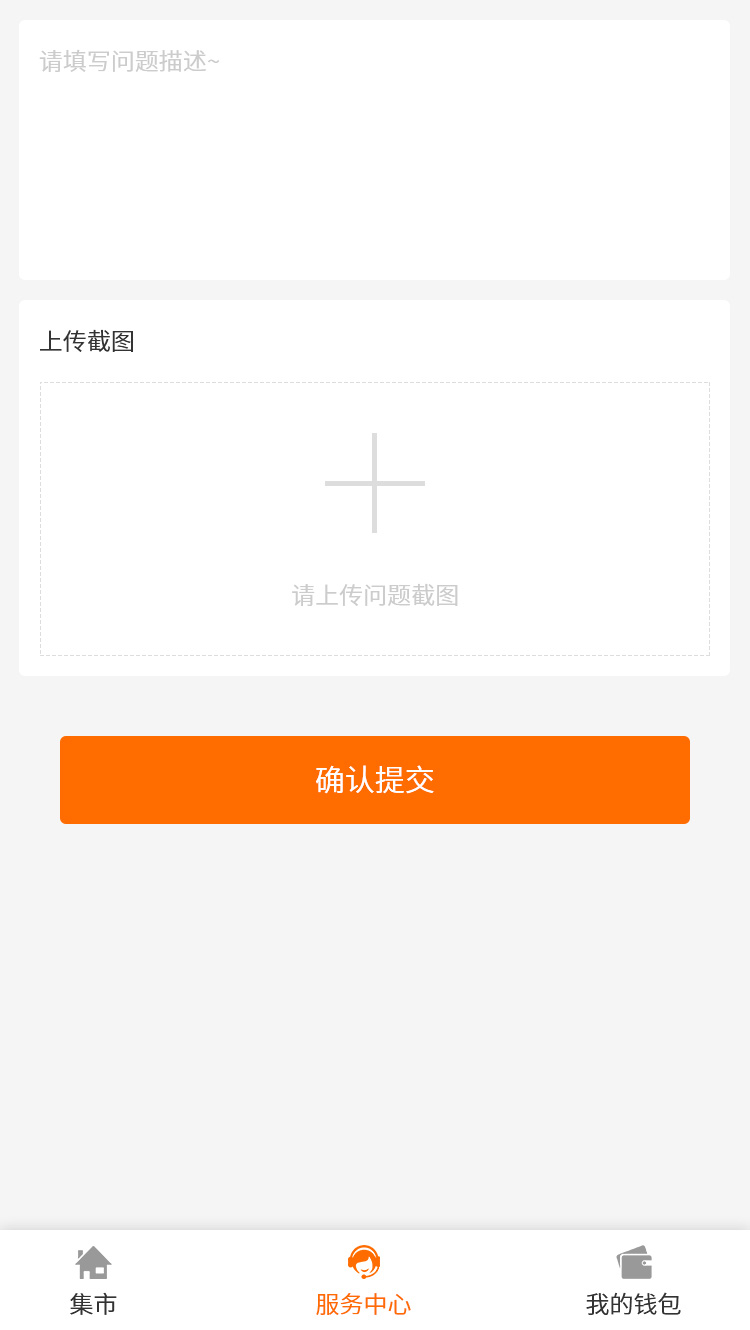750x1330 pixels.
Task: Submit the form with 确认提交
Action: tap(374, 780)
